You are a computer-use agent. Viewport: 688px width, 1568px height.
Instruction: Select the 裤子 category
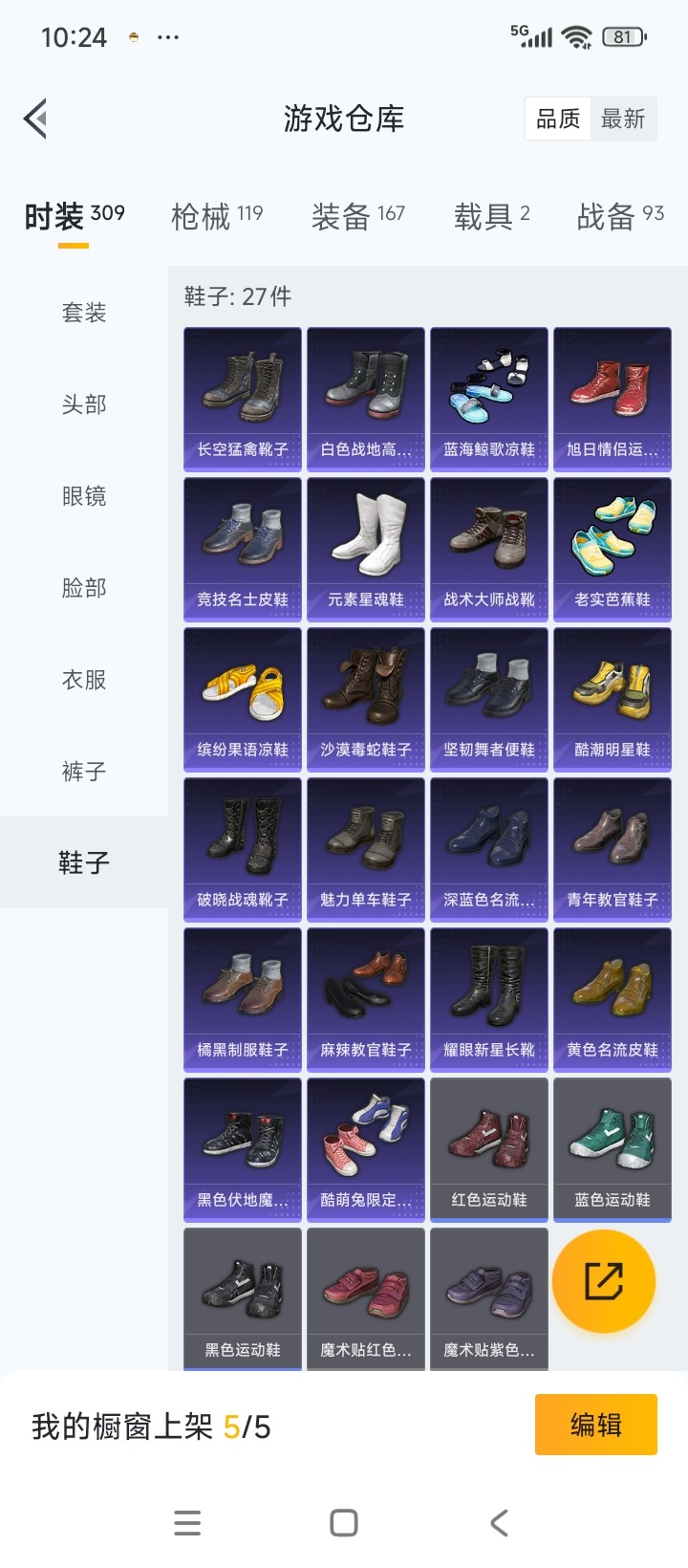pyautogui.click(x=84, y=772)
